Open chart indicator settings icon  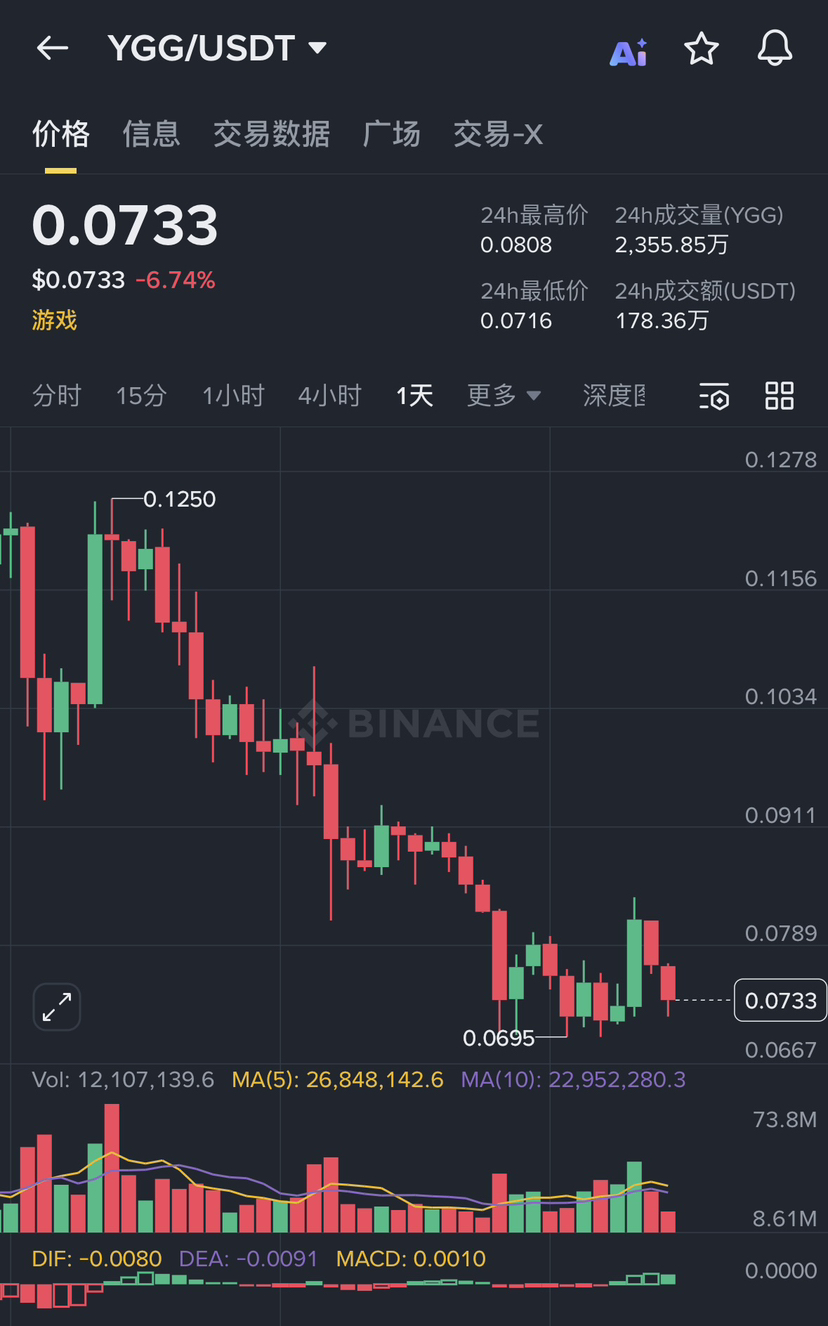tap(714, 396)
